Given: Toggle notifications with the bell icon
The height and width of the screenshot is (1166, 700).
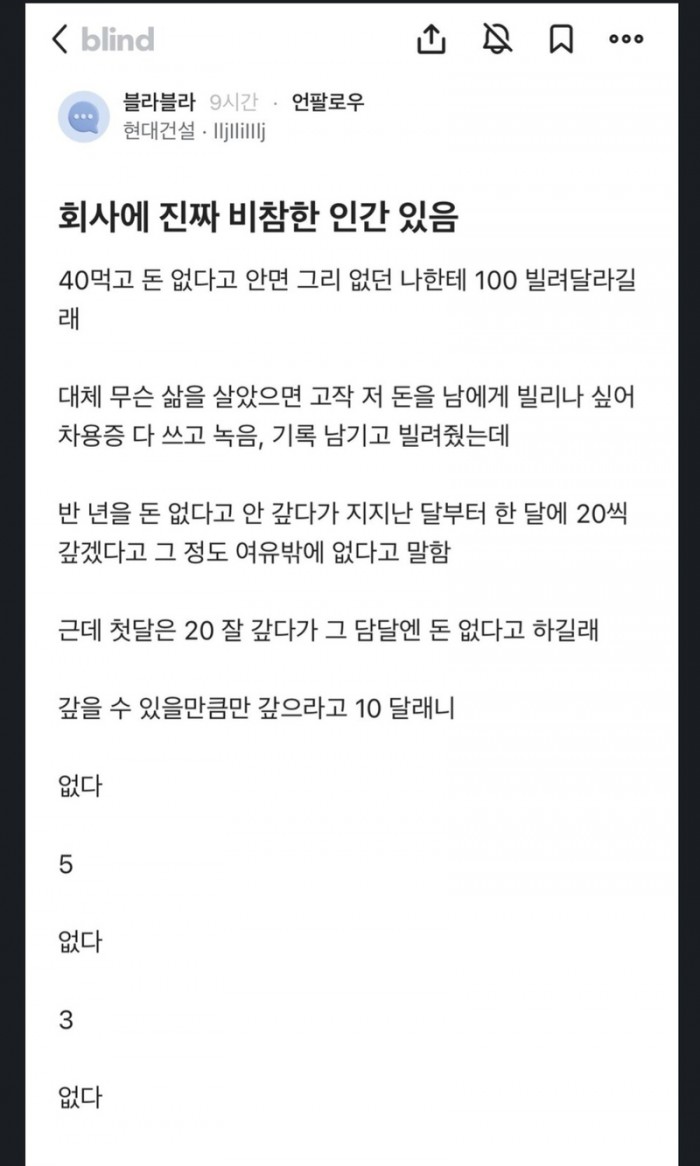Looking at the screenshot, I should 496,40.
